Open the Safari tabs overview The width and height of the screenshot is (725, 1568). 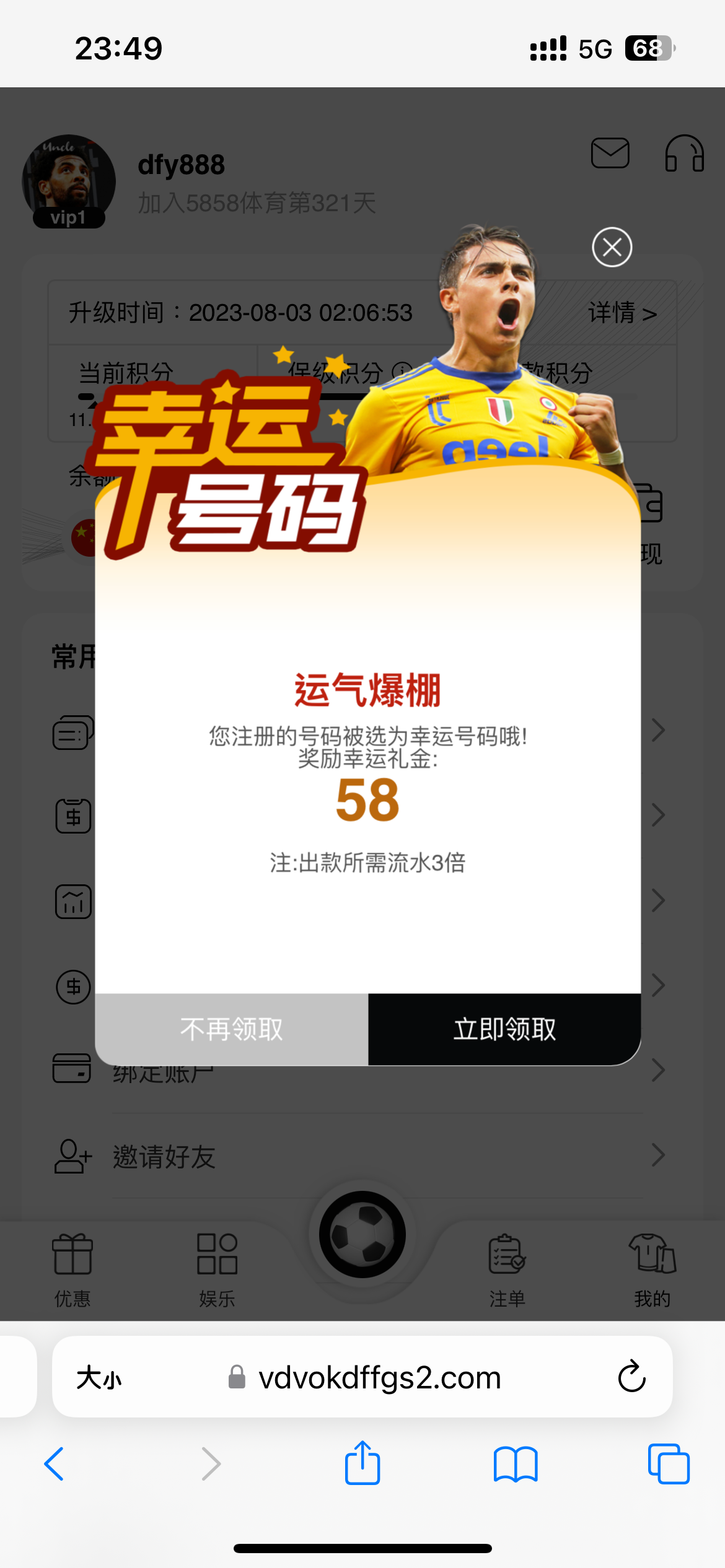(668, 1464)
